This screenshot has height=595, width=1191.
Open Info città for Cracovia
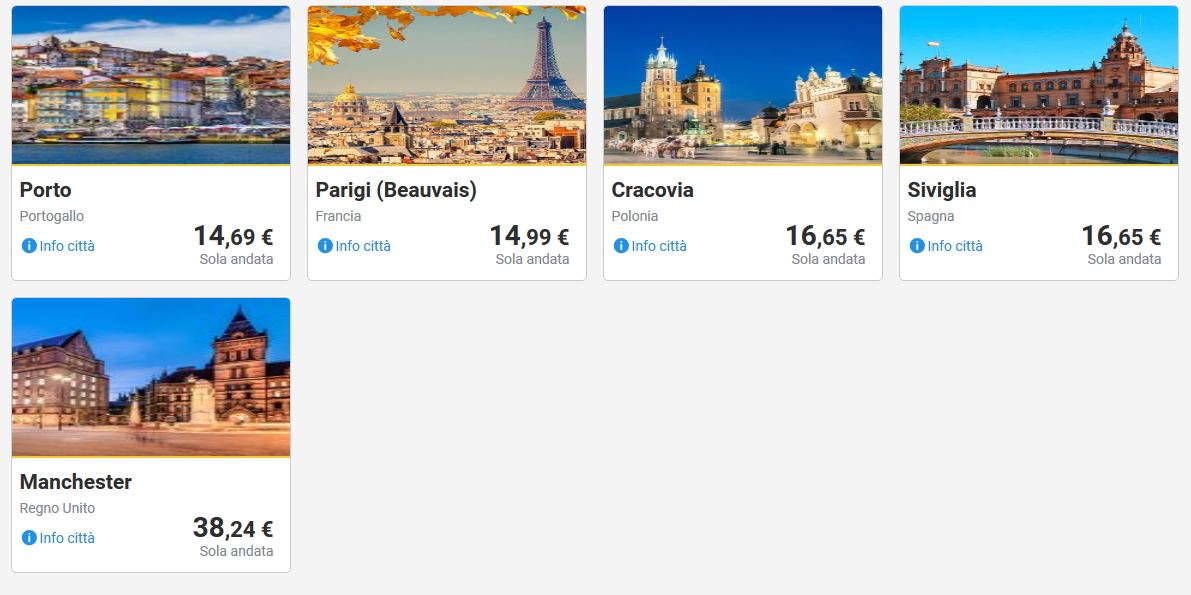(651, 246)
